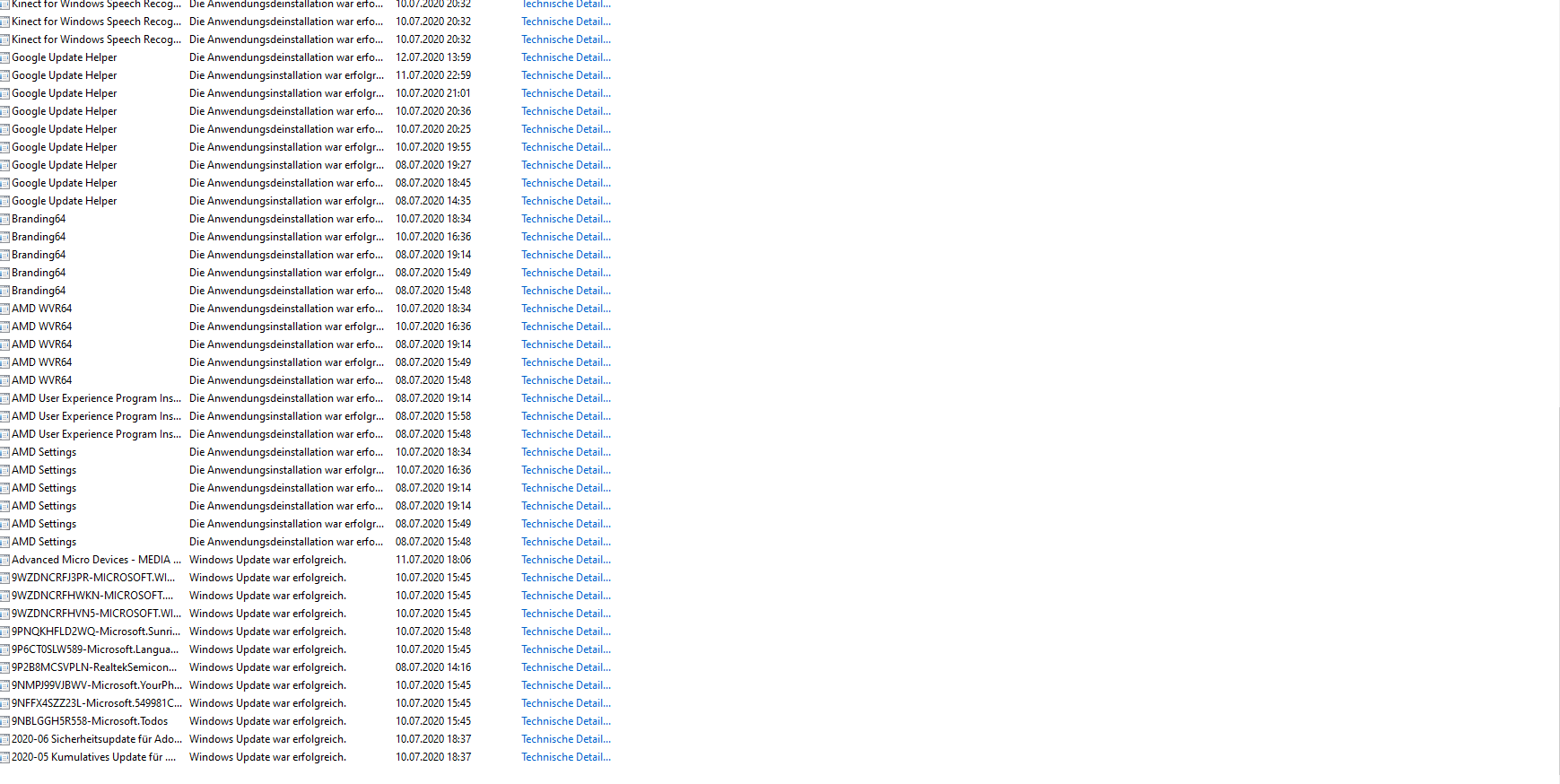Image resolution: width=1560 pixels, height=784 pixels.
Task: Open technical details for 9WZDNCRFHWKN-MICROSOFT update
Action: tap(566, 596)
